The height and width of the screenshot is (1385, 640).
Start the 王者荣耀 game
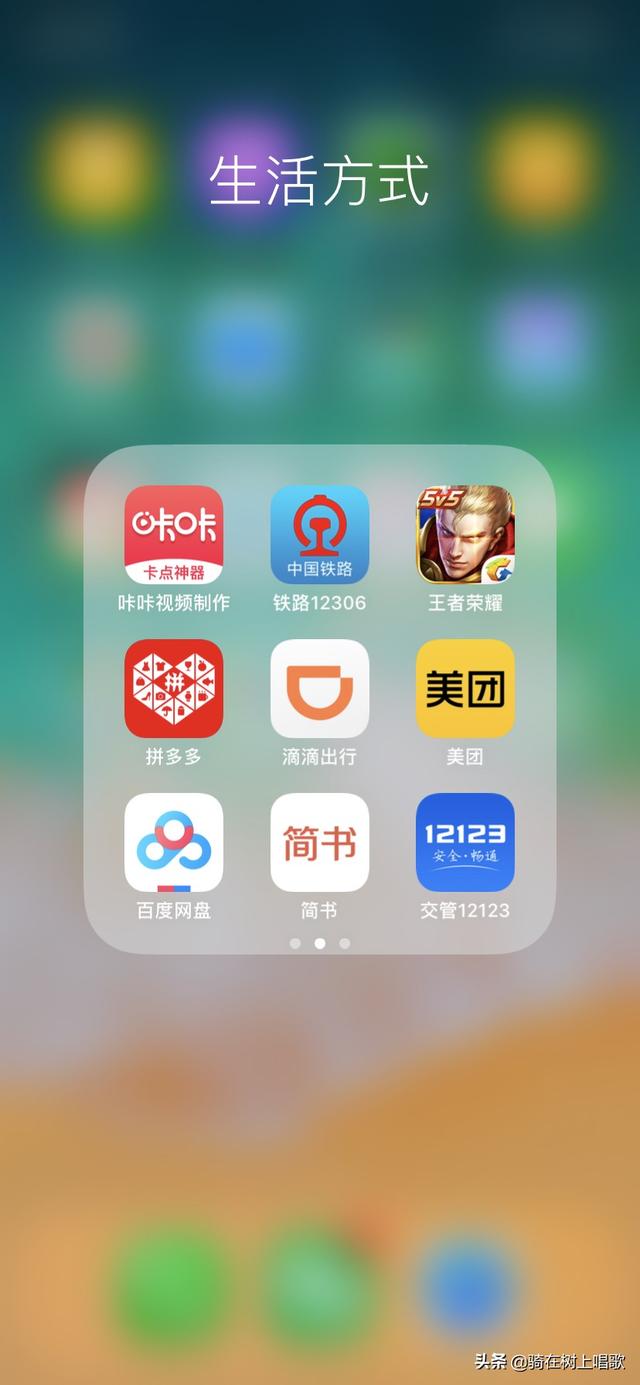465,535
